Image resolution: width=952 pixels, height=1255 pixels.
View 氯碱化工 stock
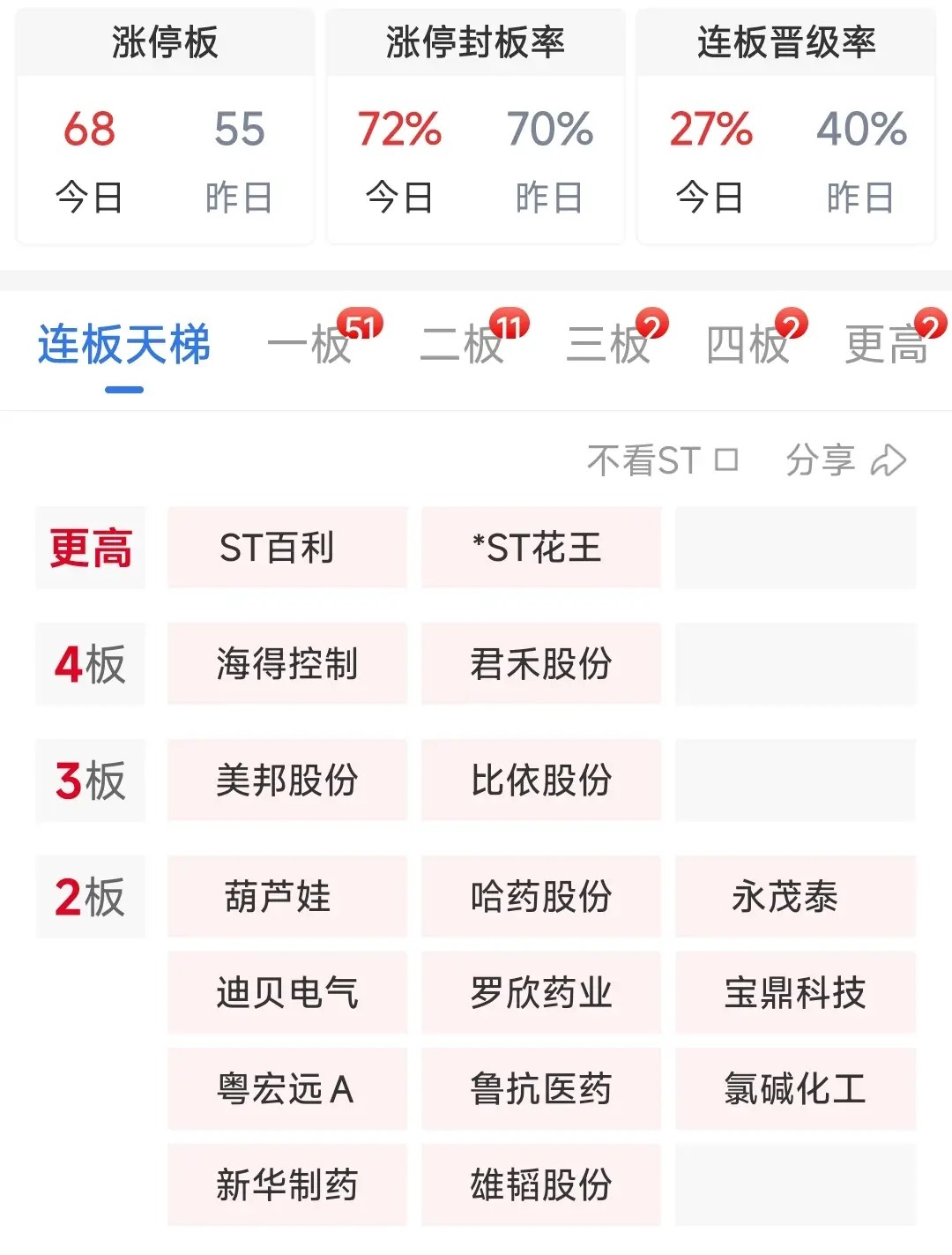(794, 1088)
